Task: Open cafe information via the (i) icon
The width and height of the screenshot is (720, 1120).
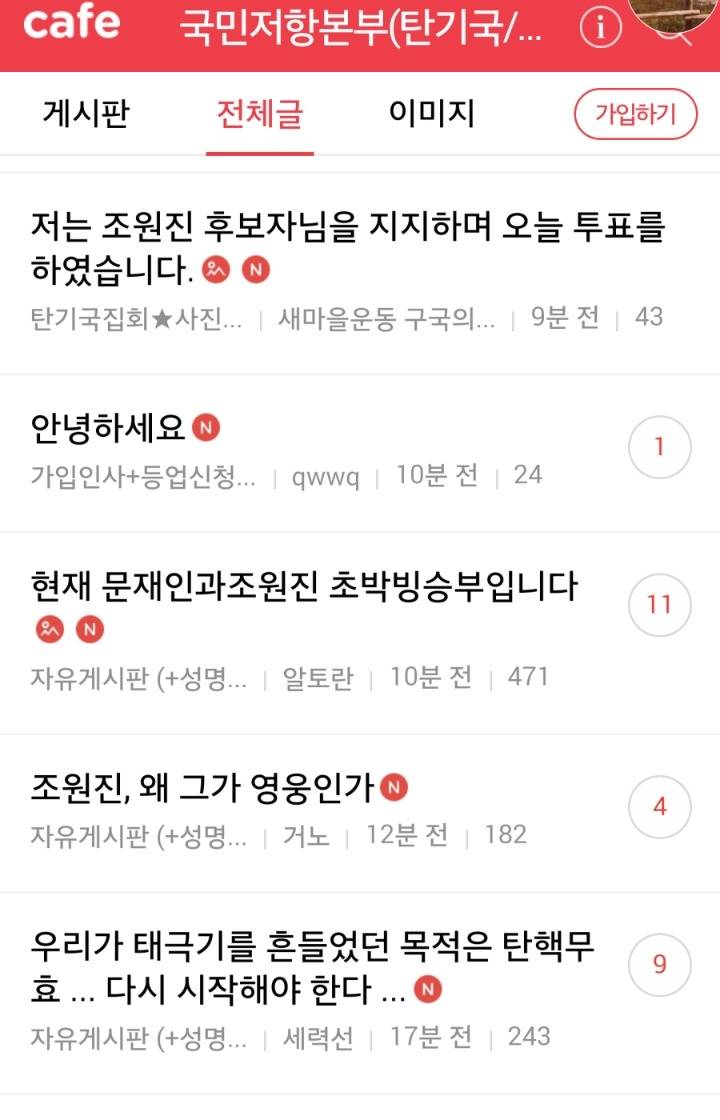Action: pos(599,30)
